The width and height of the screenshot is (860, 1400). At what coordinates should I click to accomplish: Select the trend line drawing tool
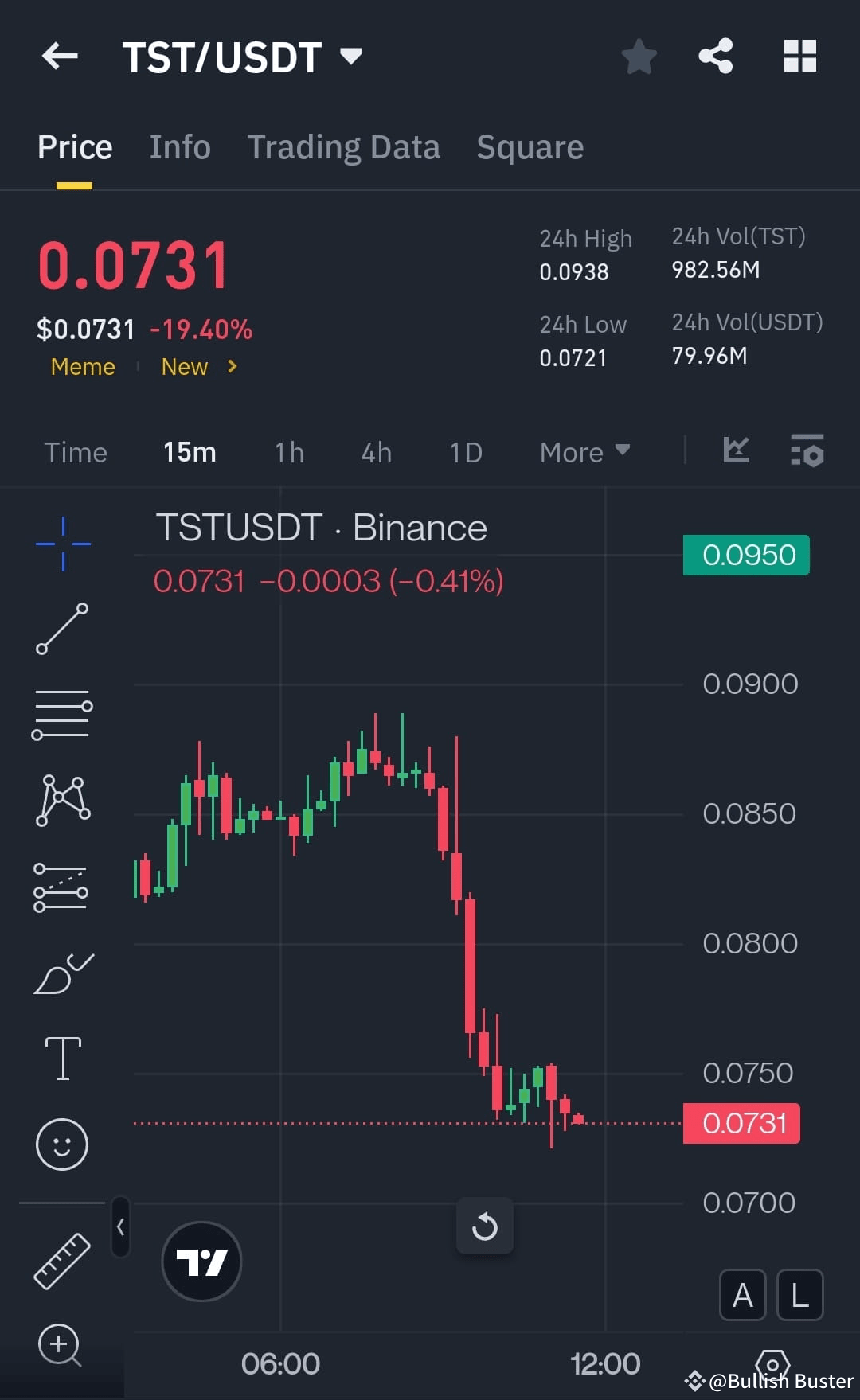pos(62,629)
